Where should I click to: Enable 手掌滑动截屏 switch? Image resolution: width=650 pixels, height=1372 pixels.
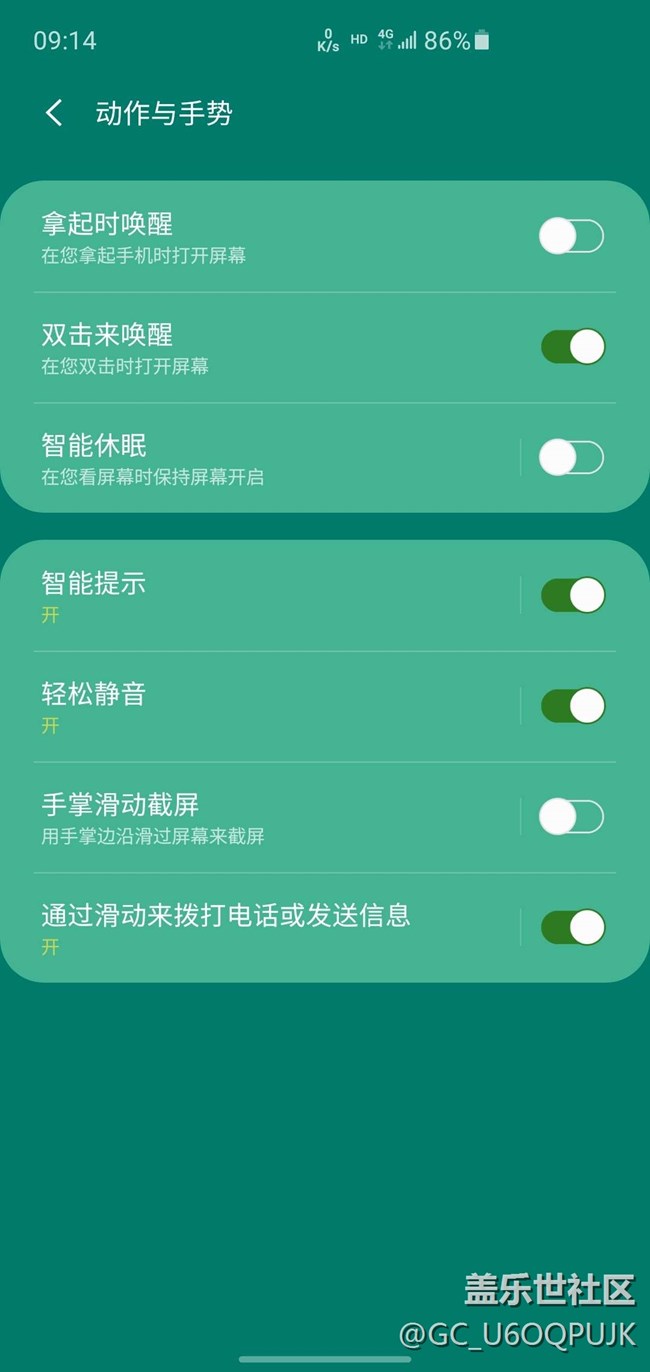(572, 817)
